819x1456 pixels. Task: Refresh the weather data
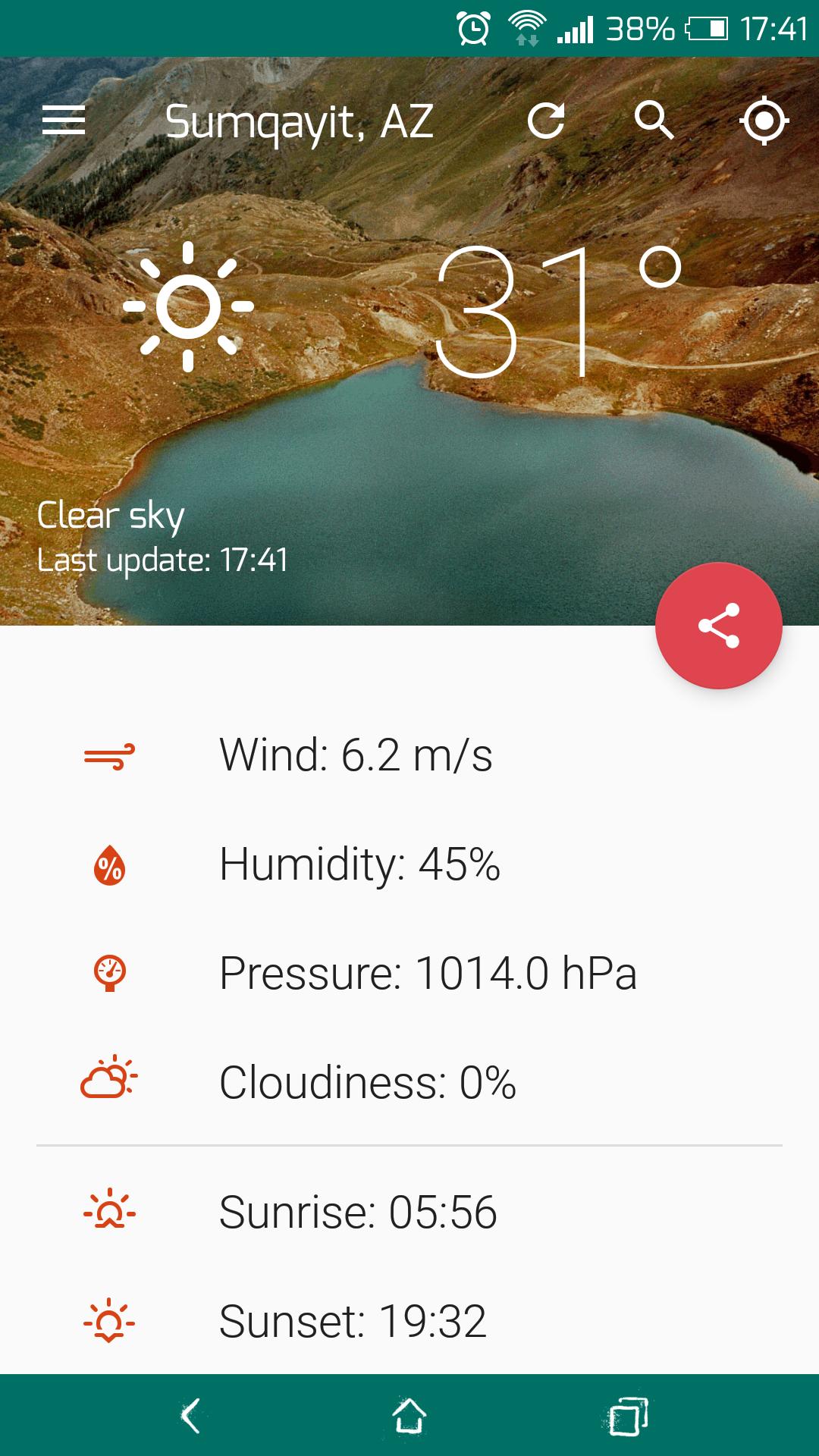(548, 121)
